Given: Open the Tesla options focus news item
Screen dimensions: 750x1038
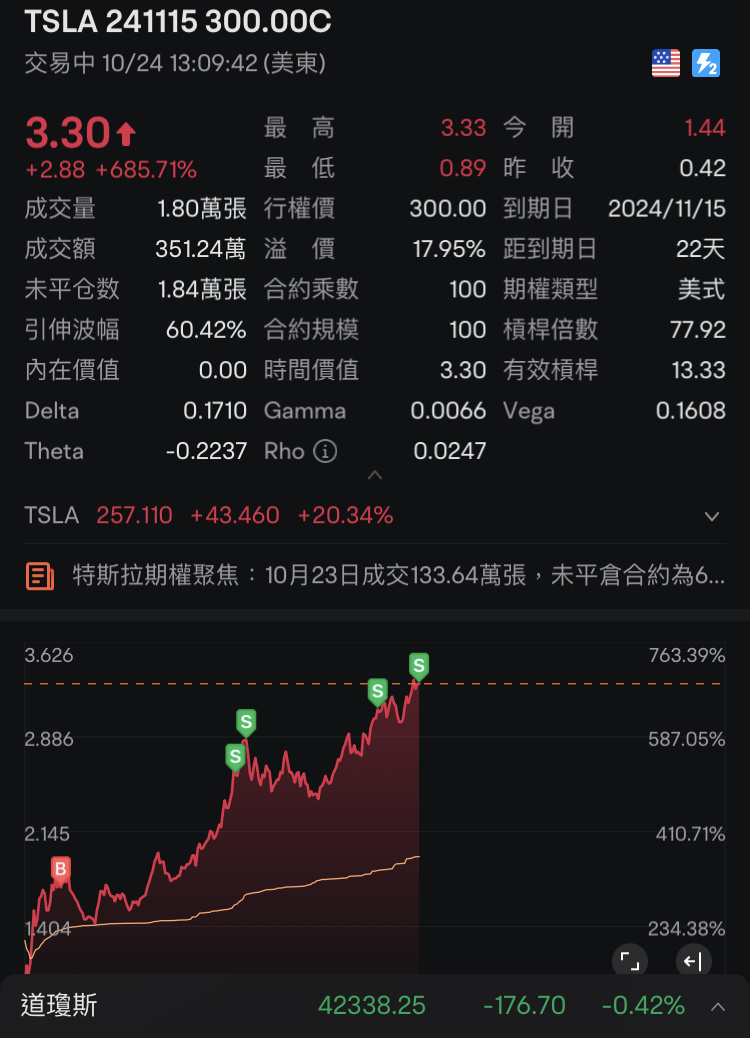Looking at the screenshot, I should [375, 575].
